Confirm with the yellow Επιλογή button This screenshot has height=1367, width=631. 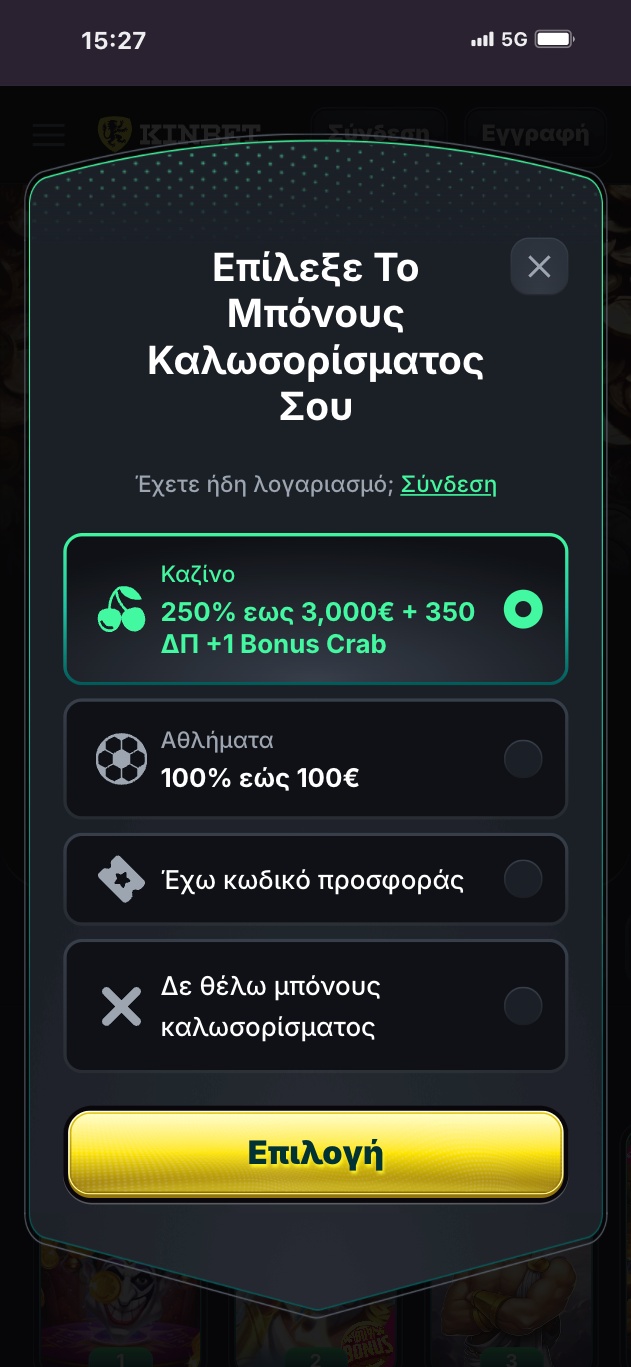tap(316, 1153)
